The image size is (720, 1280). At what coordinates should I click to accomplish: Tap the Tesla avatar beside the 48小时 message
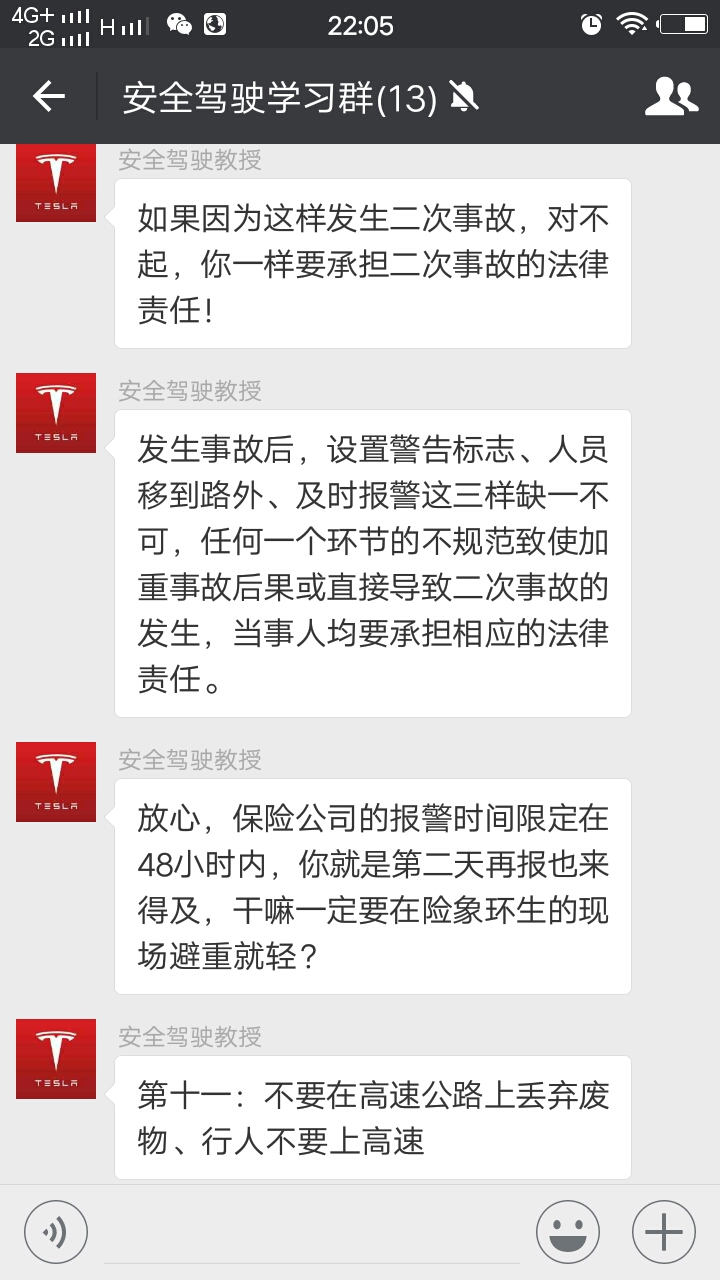click(55, 781)
